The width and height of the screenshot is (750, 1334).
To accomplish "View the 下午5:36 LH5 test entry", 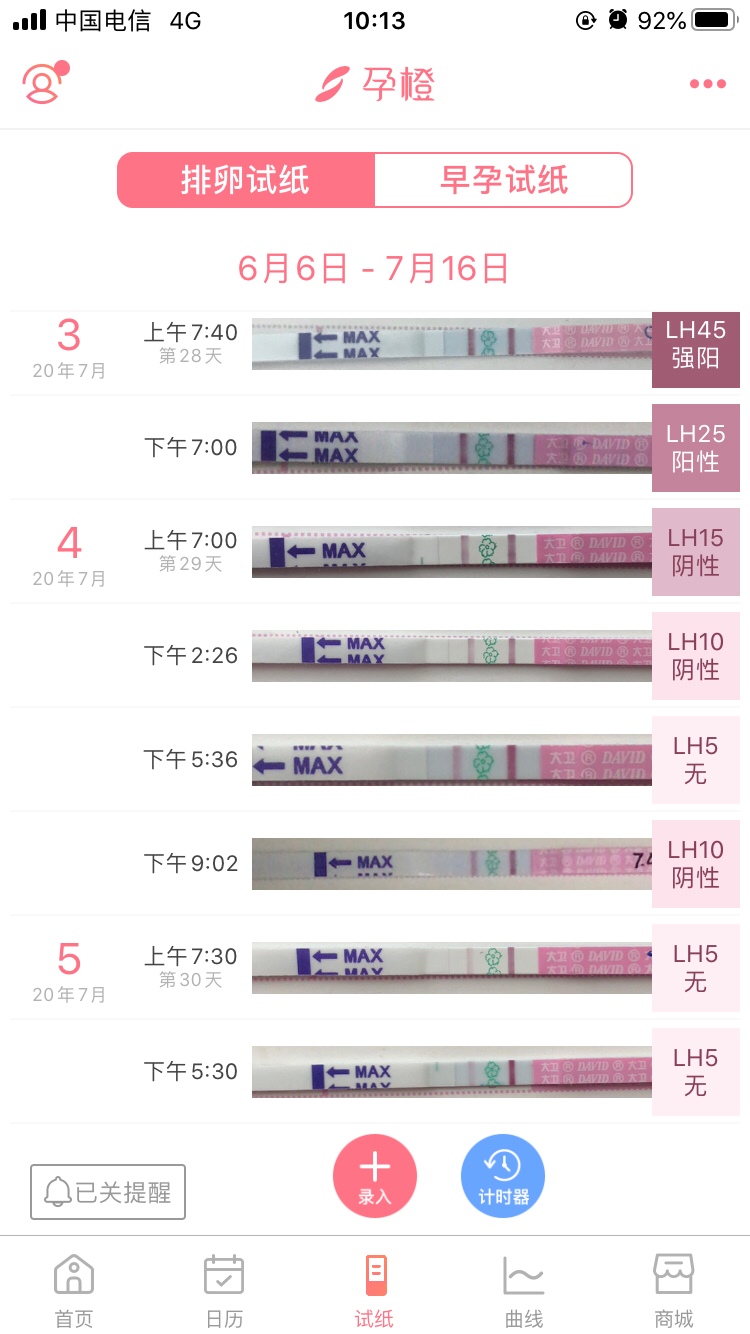I will coord(450,760).
